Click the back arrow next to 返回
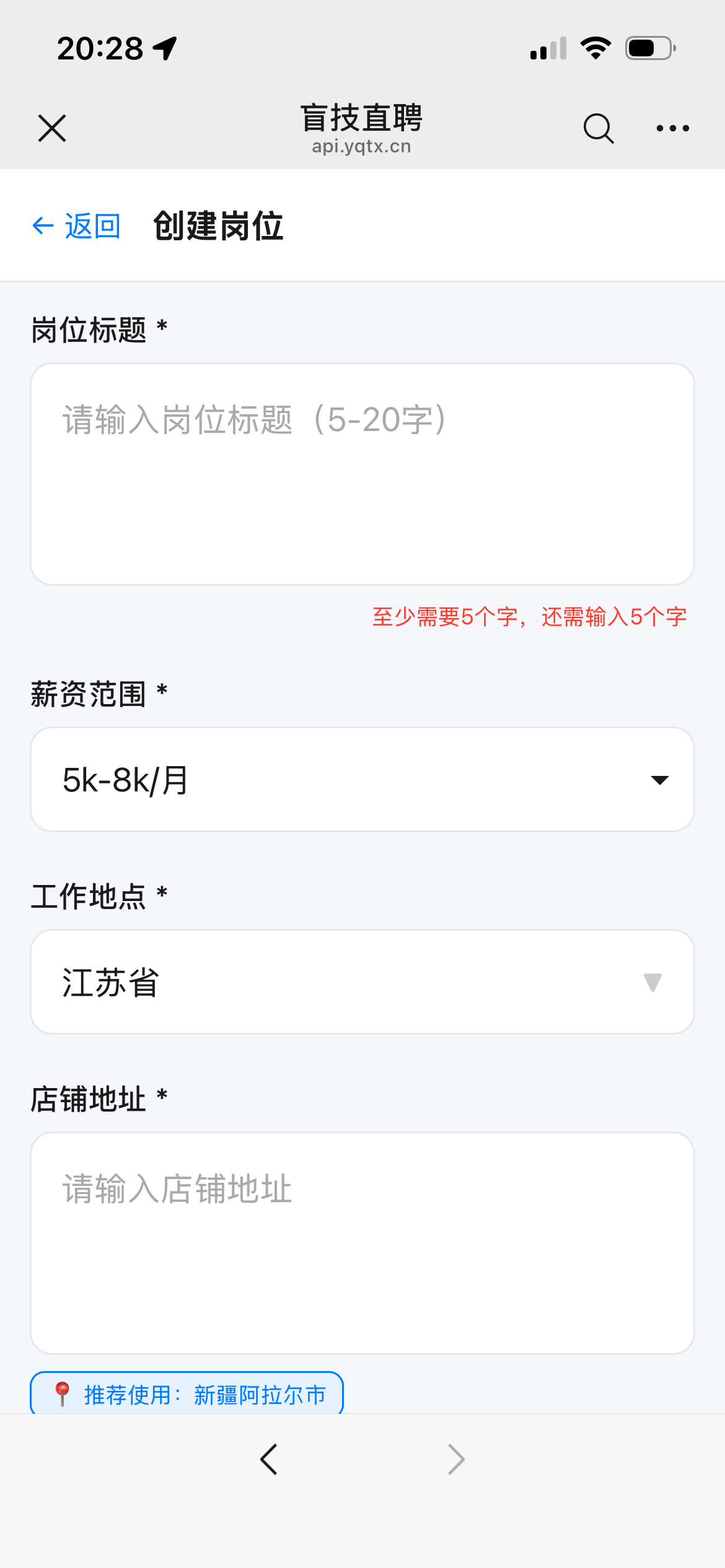725x1568 pixels. [41, 225]
